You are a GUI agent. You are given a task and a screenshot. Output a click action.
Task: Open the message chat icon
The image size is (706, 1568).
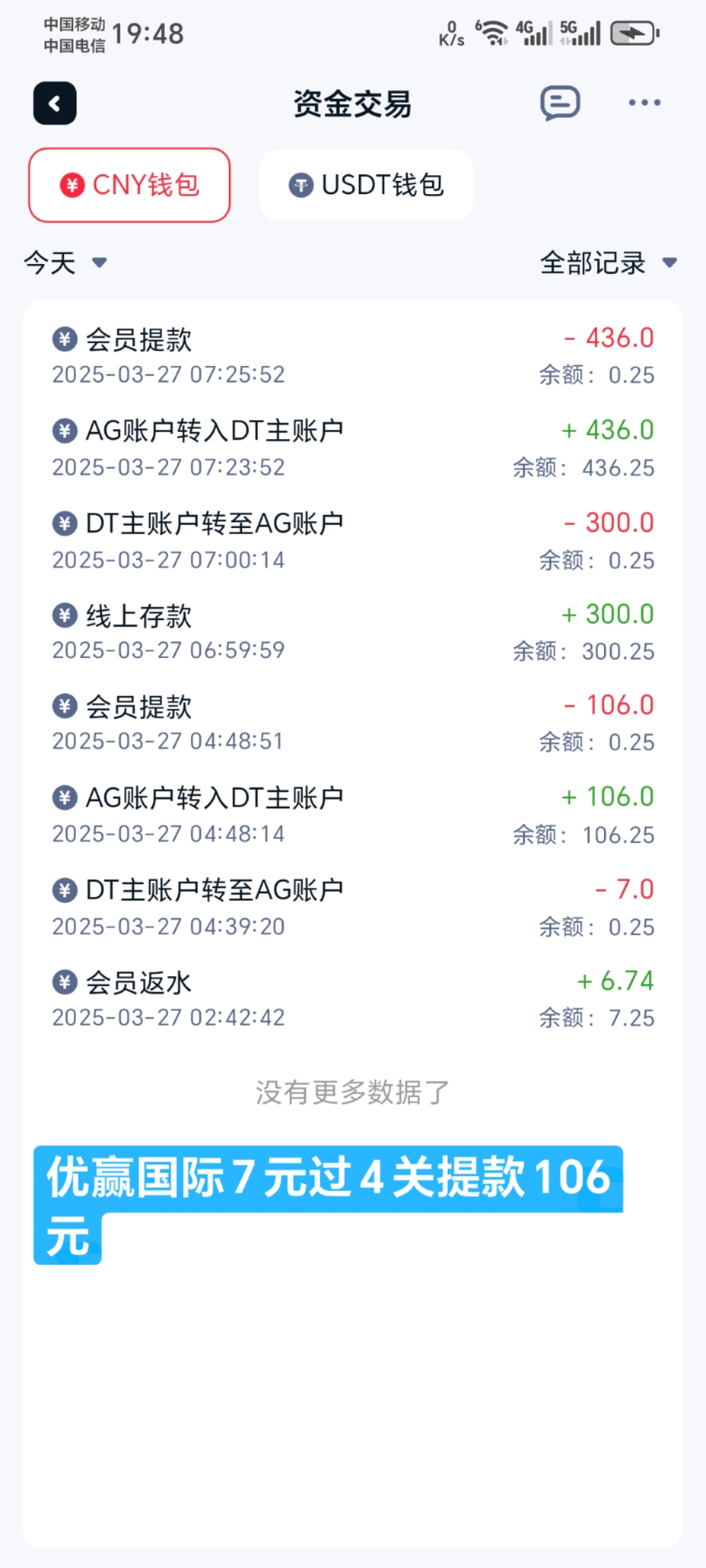pos(560,103)
